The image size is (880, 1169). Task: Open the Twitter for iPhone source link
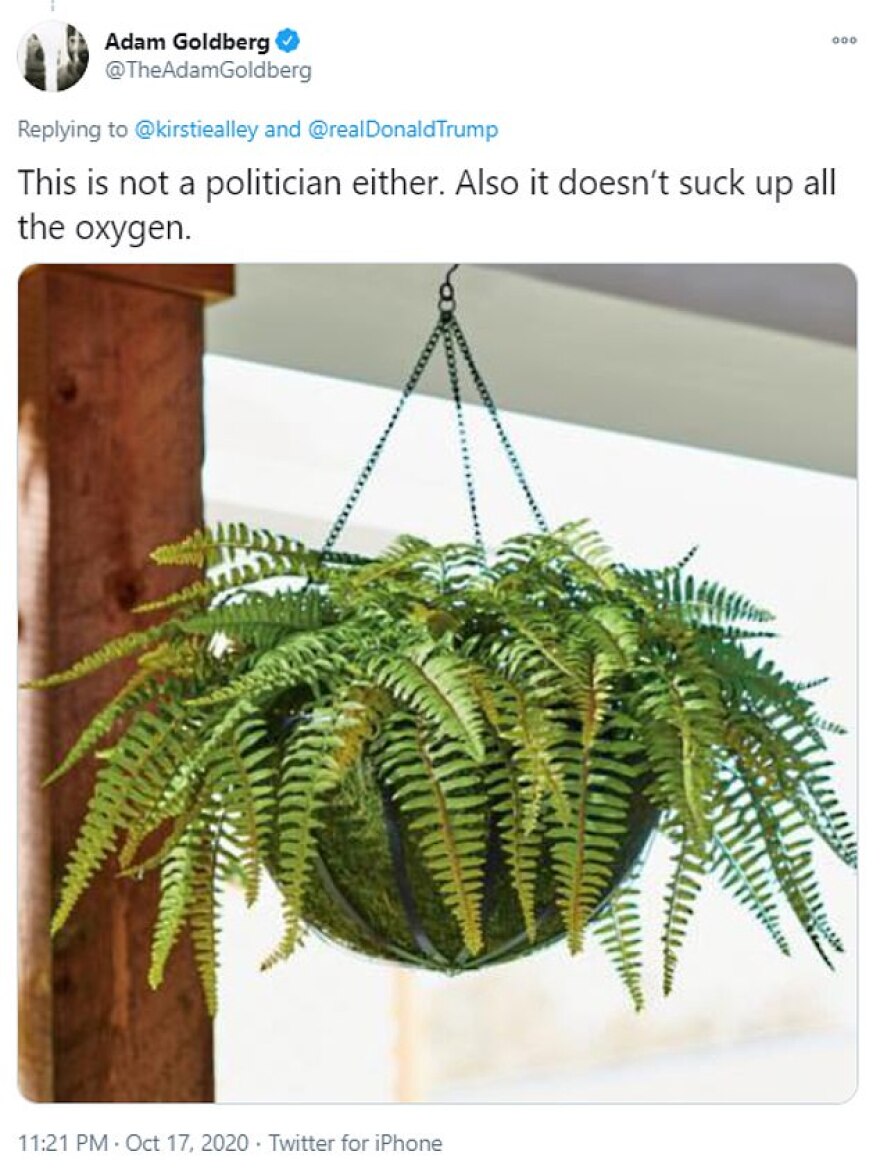point(355,1142)
